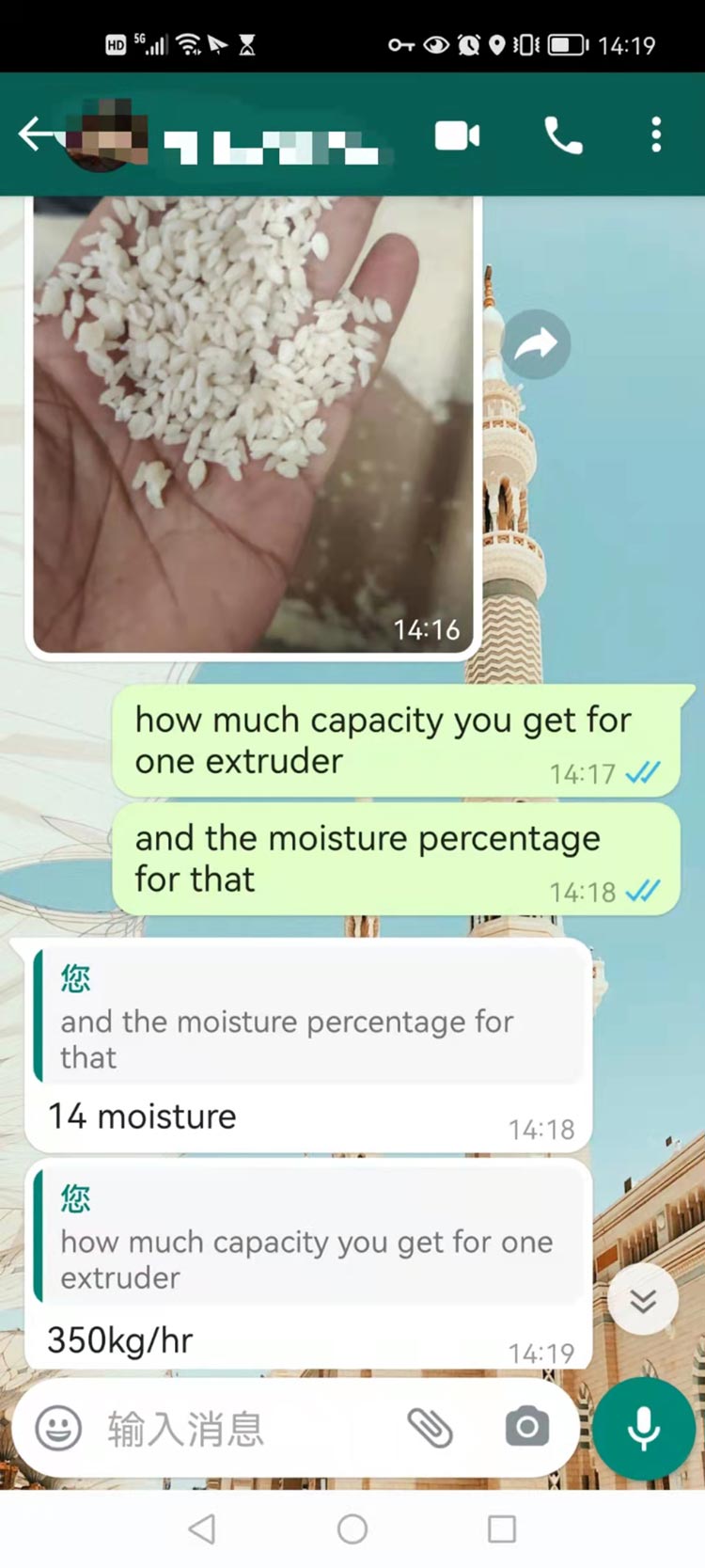Jump to the latest messages

click(x=643, y=1301)
